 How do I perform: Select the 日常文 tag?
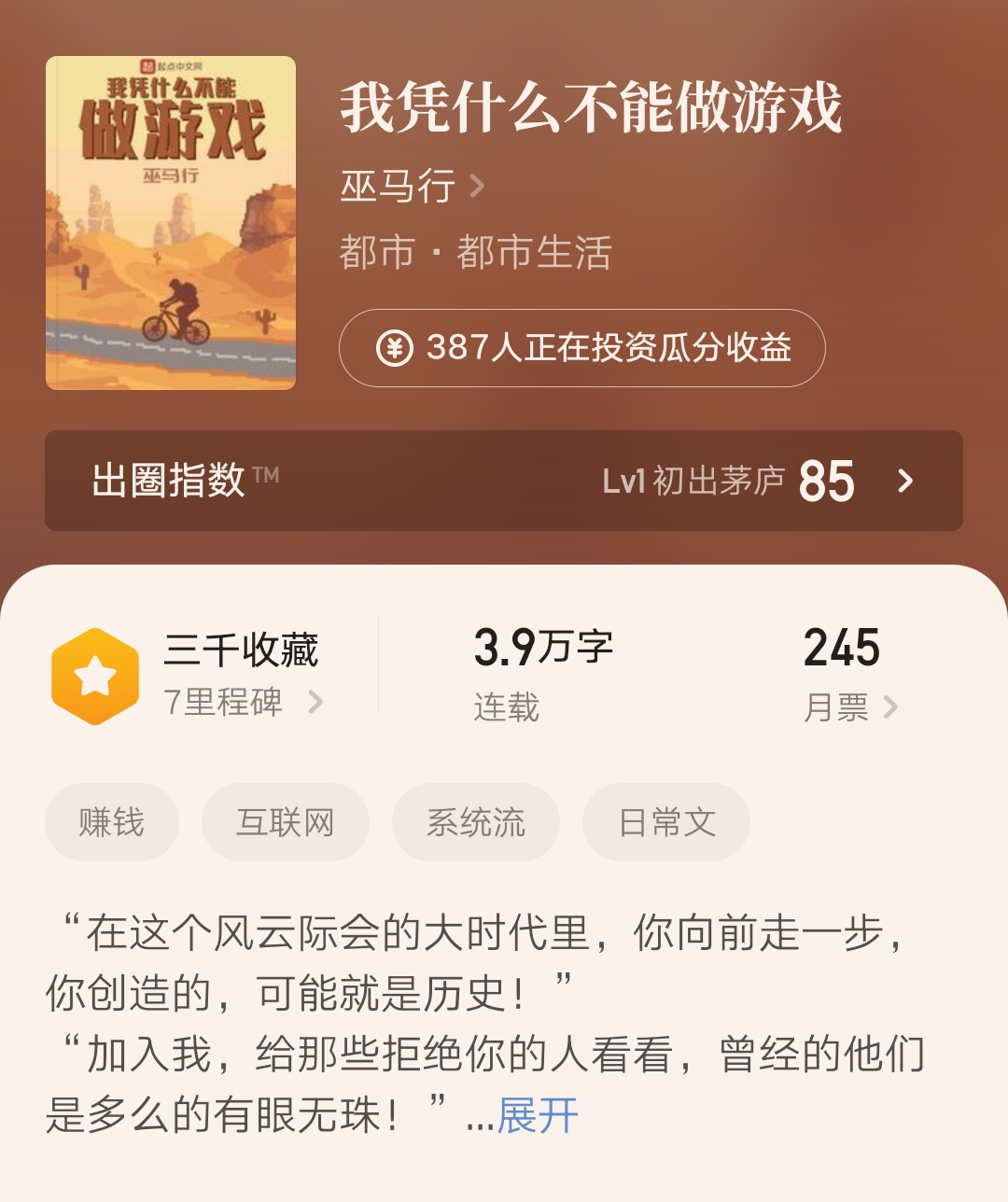[x=665, y=822]
